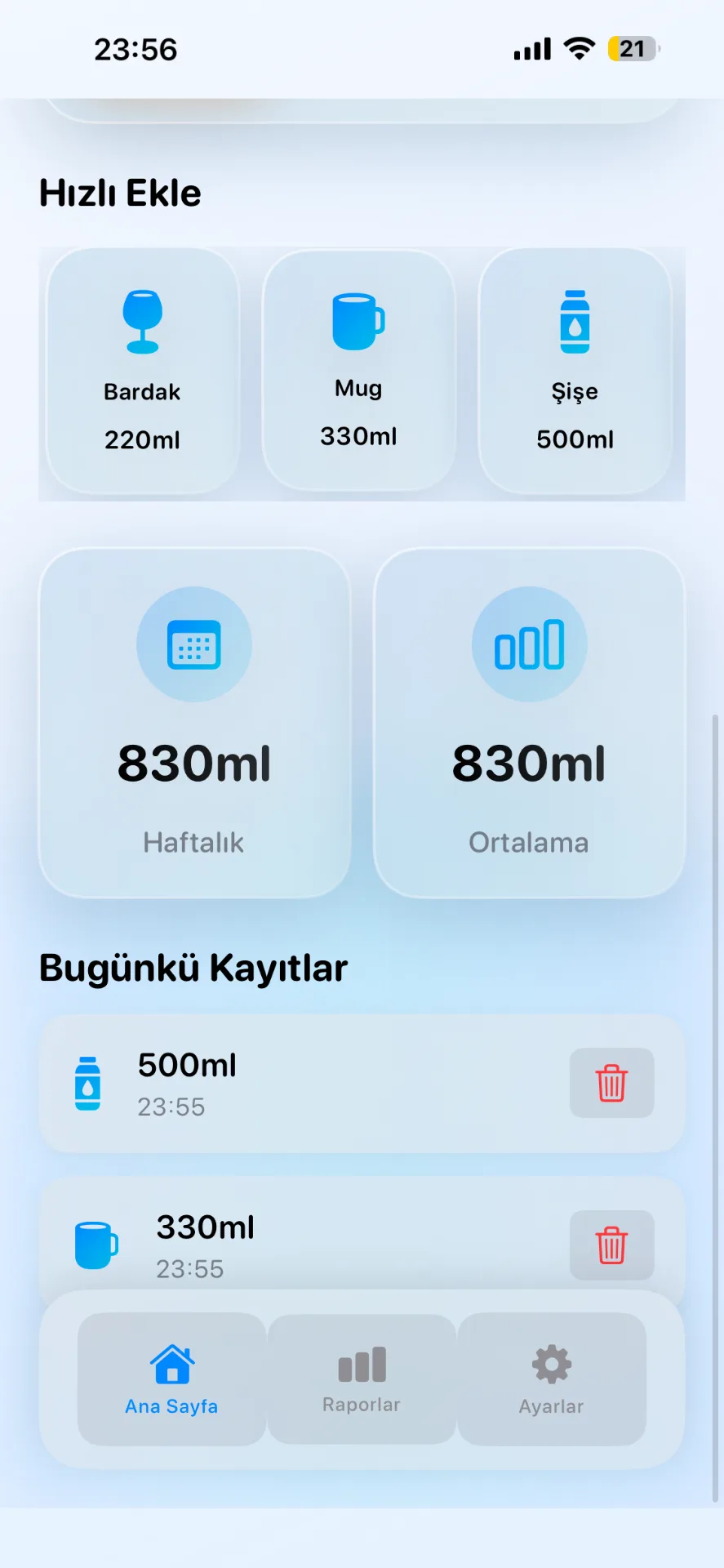Viewport: 724px width, 1568px height.
Task: Select the Şişe bottle icon
Action: pos(575,318)
